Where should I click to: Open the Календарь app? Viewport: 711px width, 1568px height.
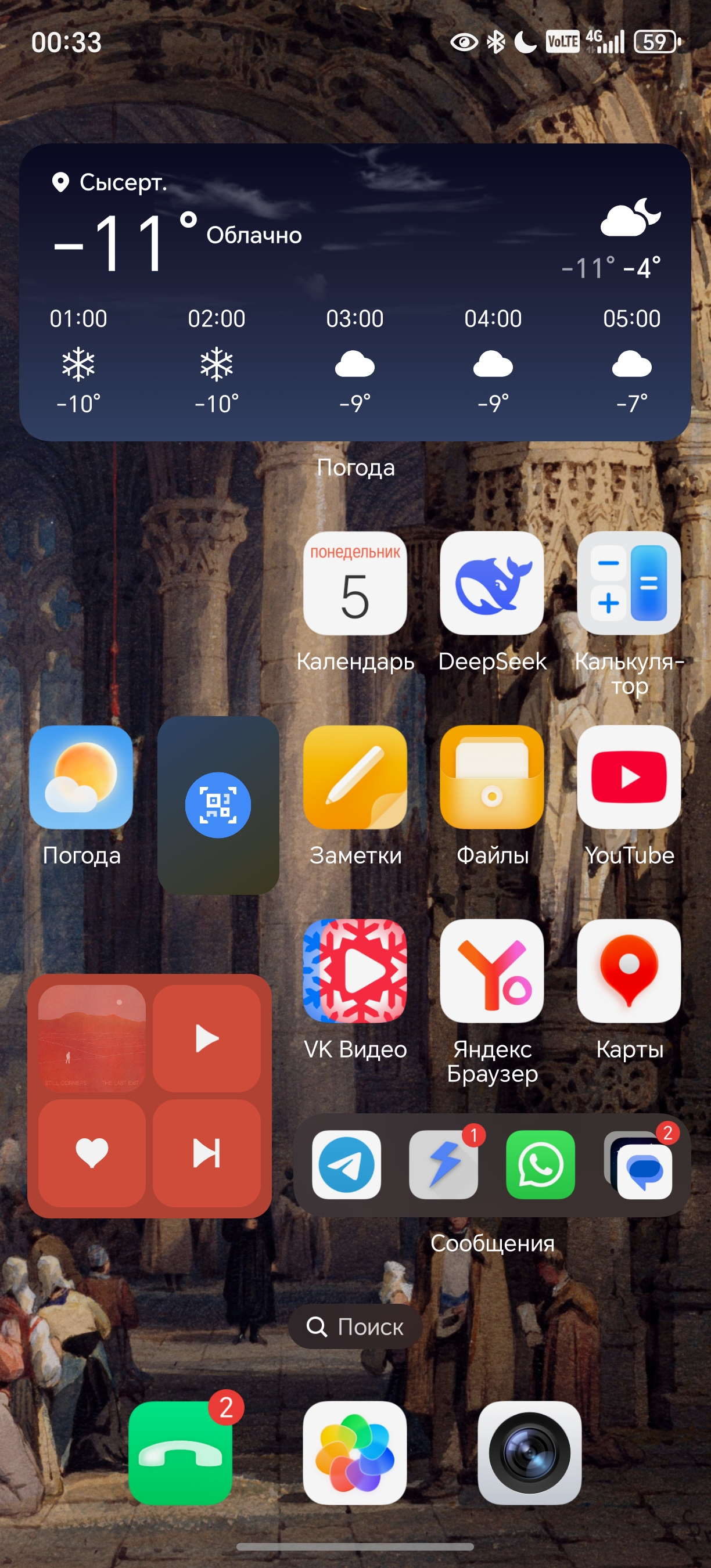(x=355, y=583)
